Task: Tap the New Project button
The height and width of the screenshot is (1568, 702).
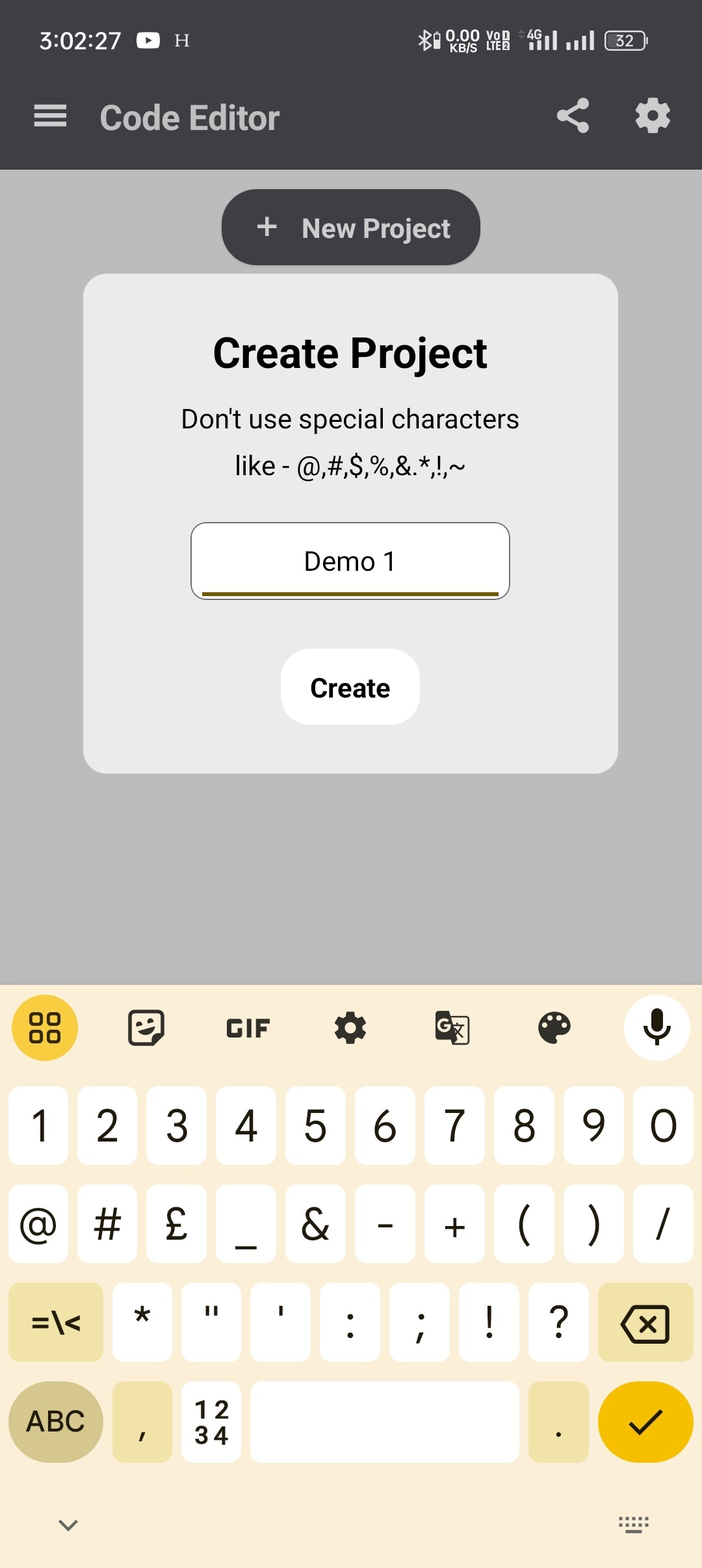Action: 350,228
